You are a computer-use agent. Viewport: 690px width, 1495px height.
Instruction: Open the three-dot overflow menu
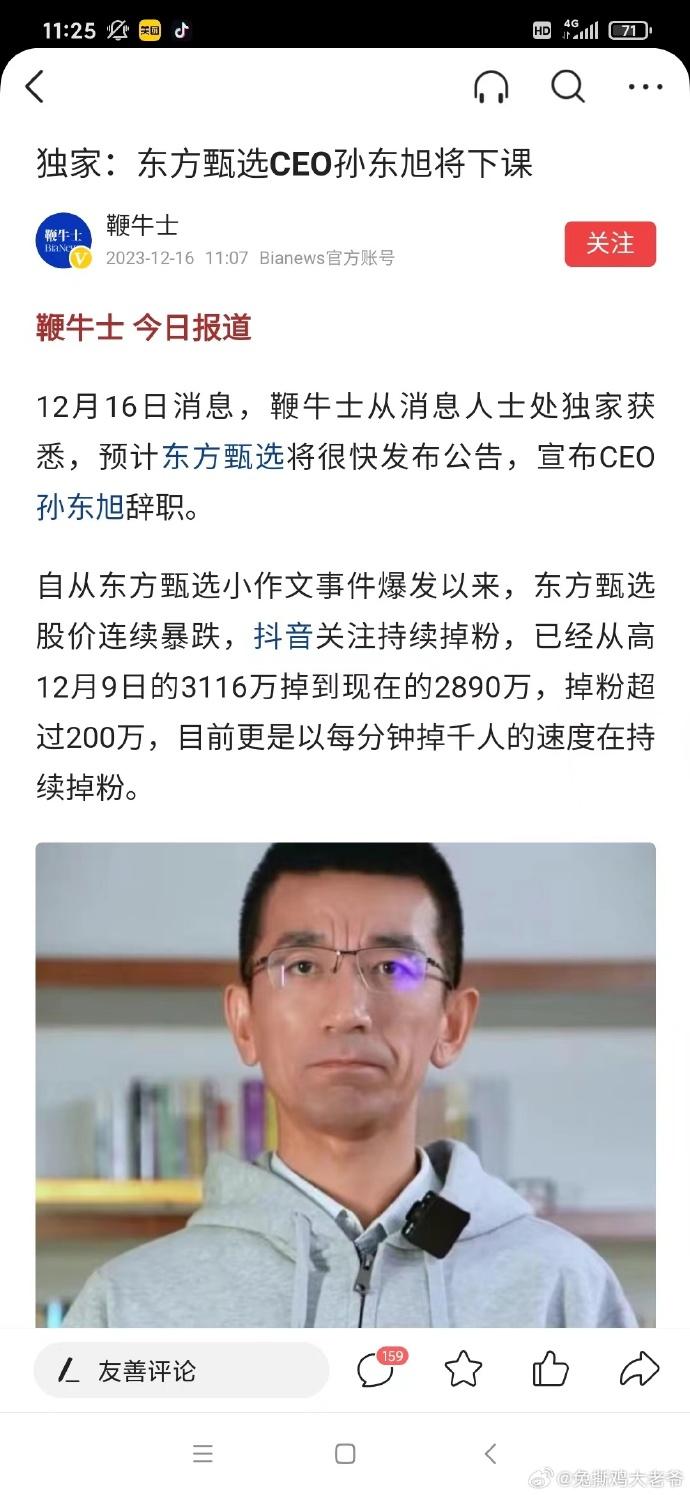point(645,87)
